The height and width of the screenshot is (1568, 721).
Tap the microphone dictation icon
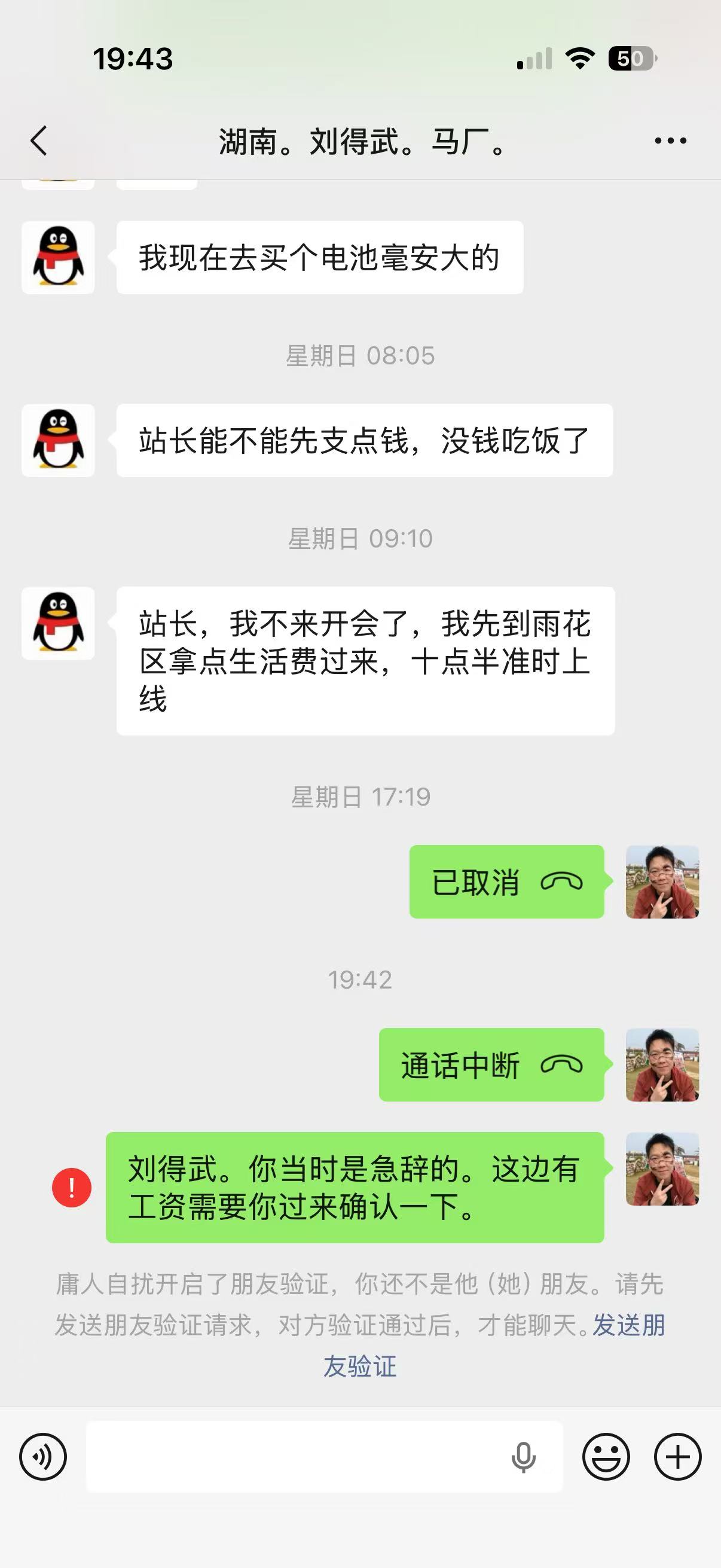(x=523, y=1457)
